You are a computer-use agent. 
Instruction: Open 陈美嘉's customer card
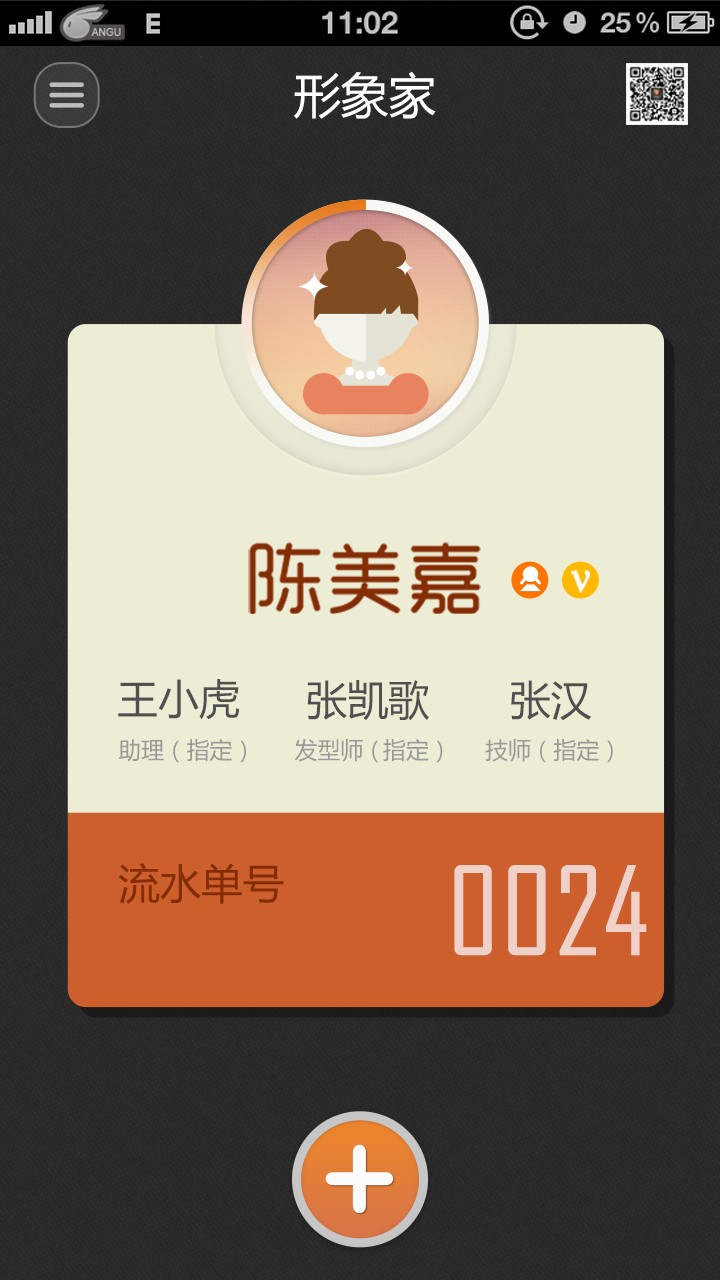pyautogui.click(x=366, y=665)
